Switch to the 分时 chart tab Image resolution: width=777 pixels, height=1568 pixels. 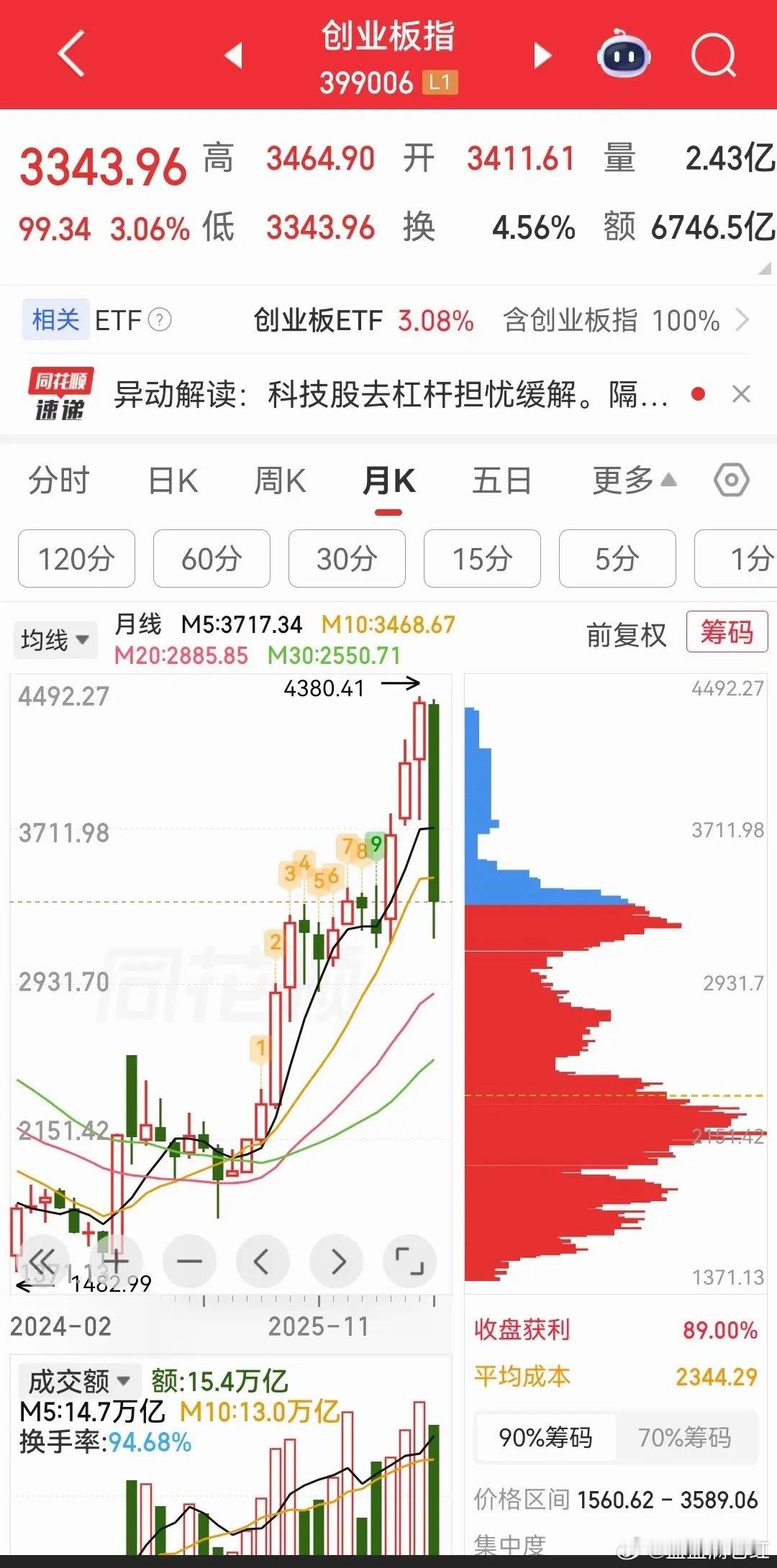[x=59, y=480]
